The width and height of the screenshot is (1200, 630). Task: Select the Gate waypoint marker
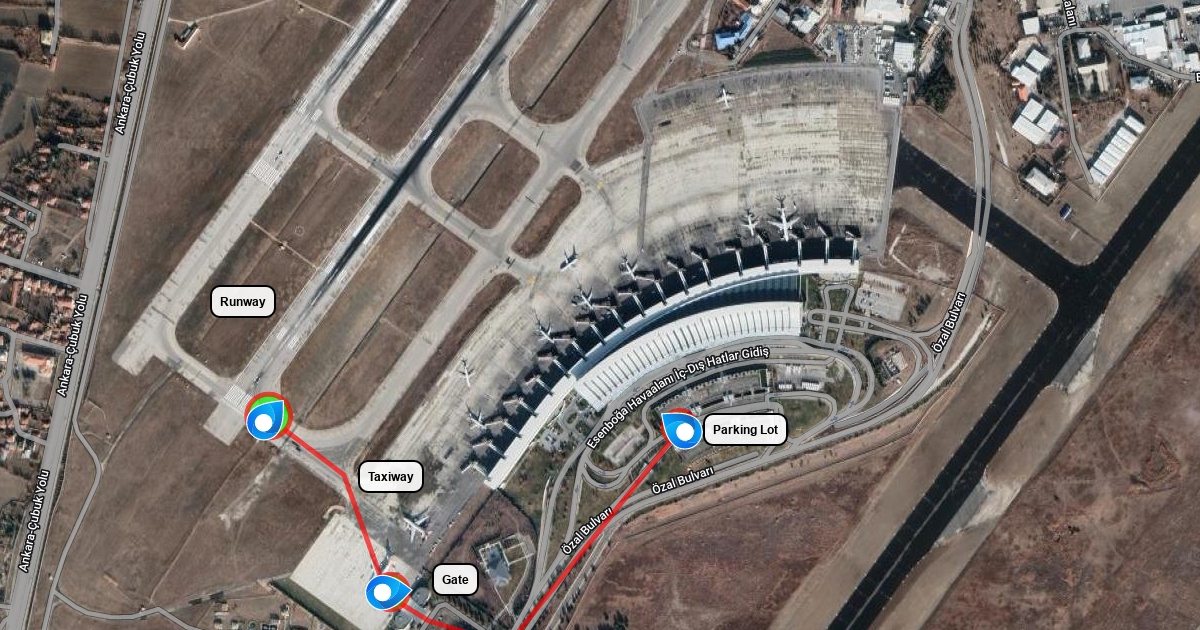point(384,592)
